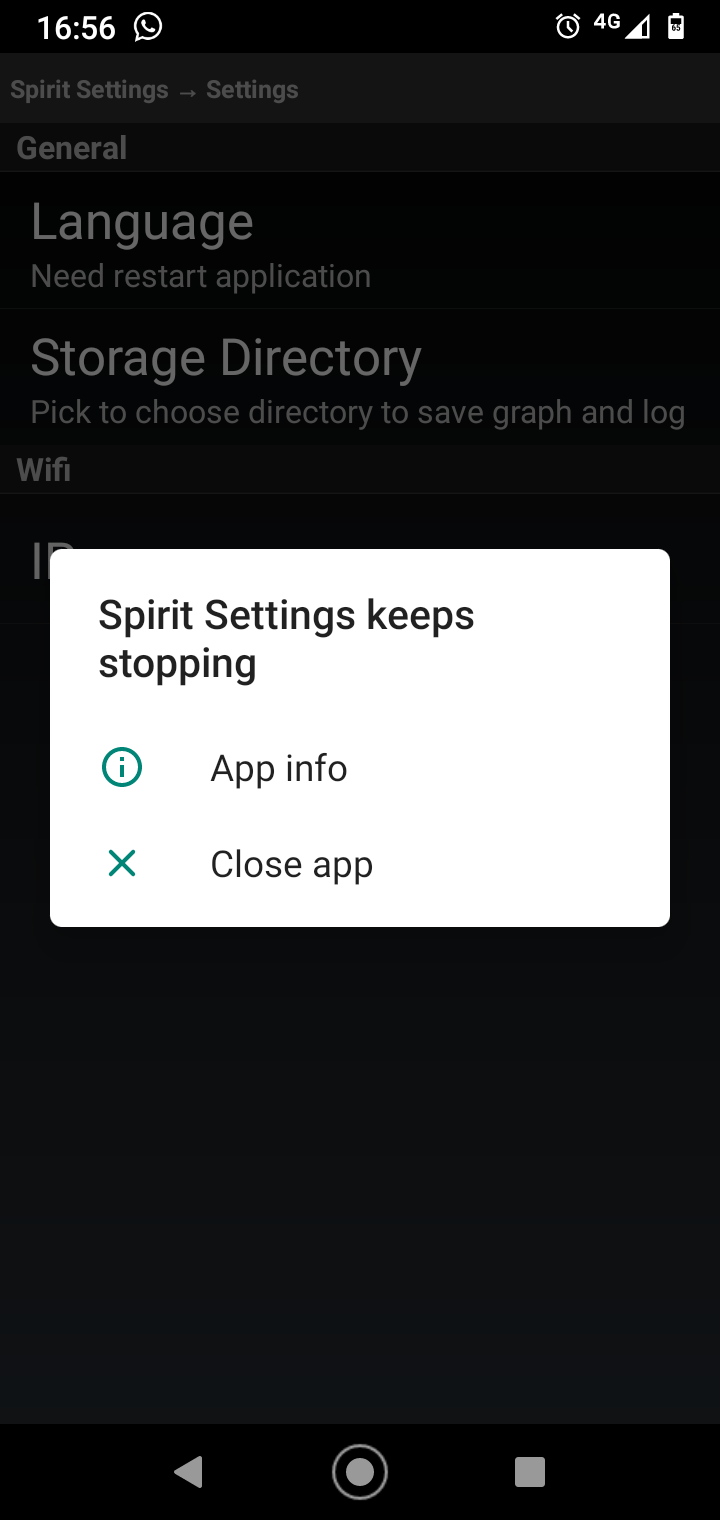Go back using the navigation bar

189,1471
